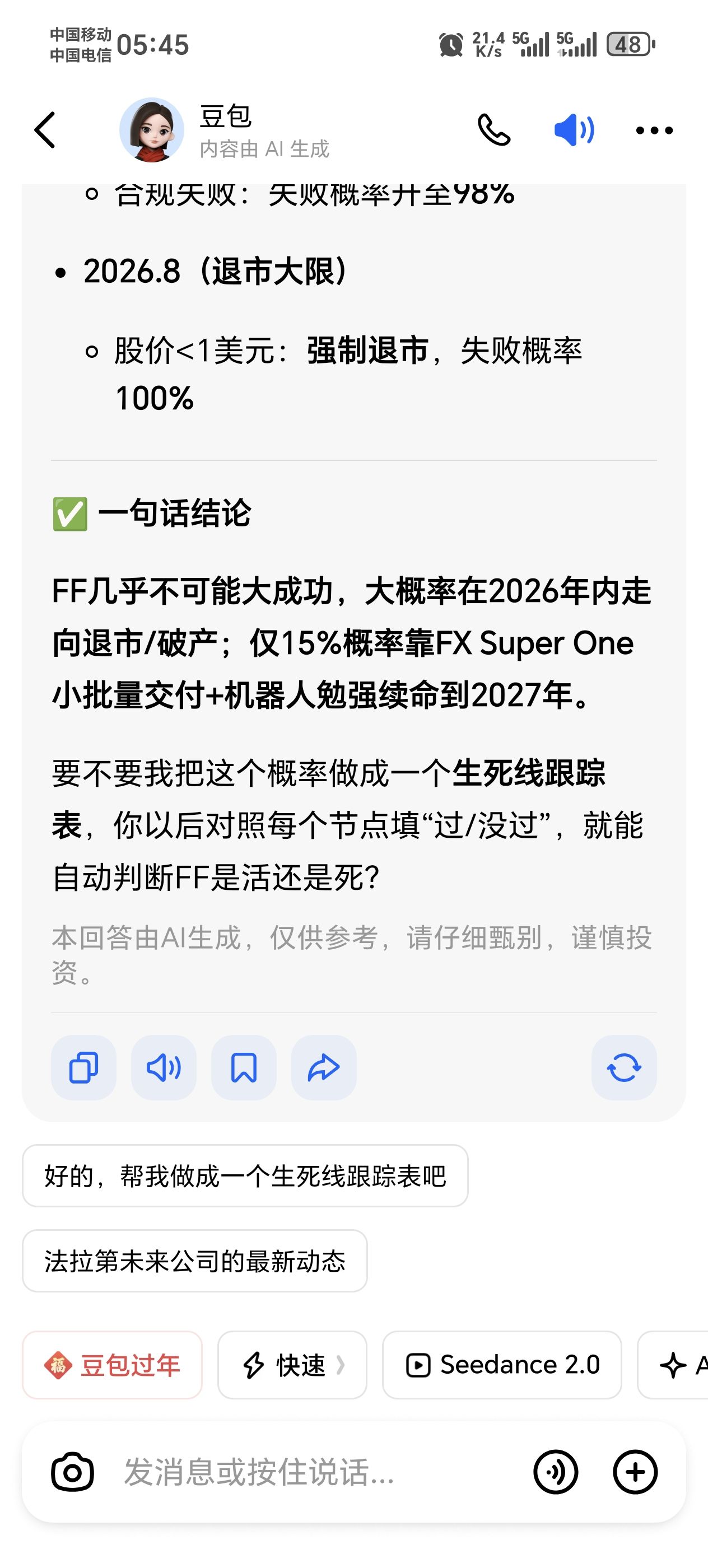Copy the AI answer text

click(83, 1068)
